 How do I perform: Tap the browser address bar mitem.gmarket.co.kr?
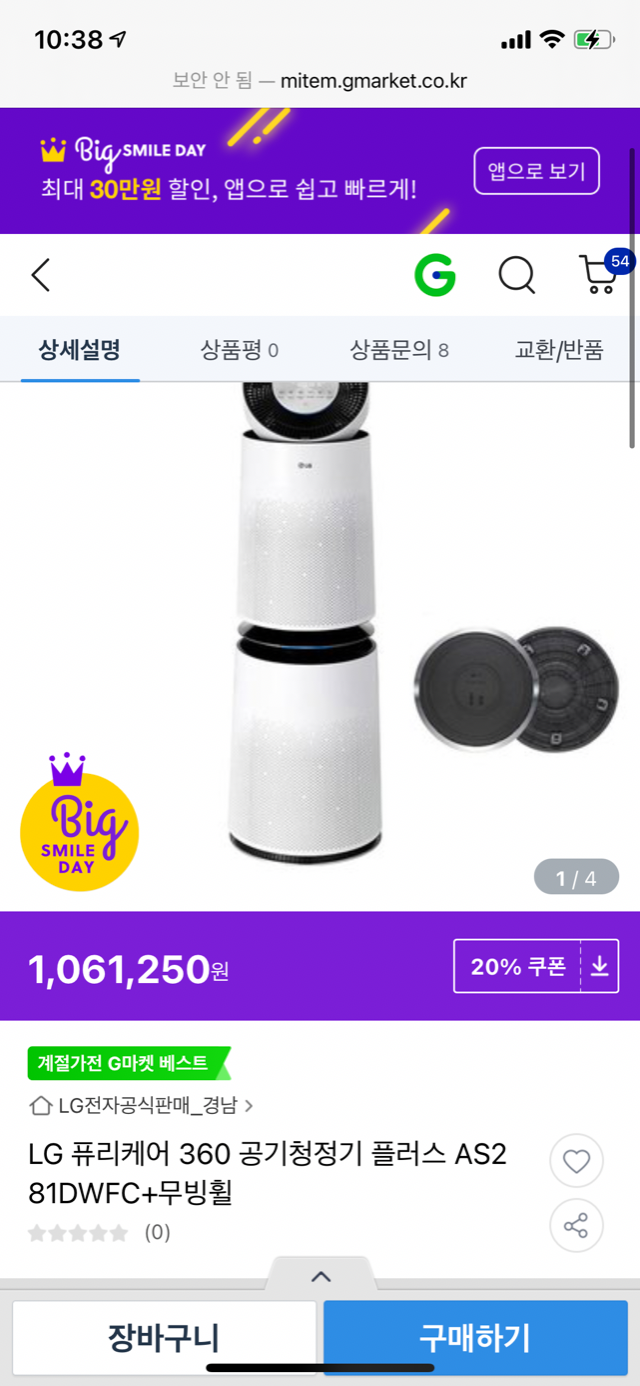pyautogui.click(x=320, y=81)
